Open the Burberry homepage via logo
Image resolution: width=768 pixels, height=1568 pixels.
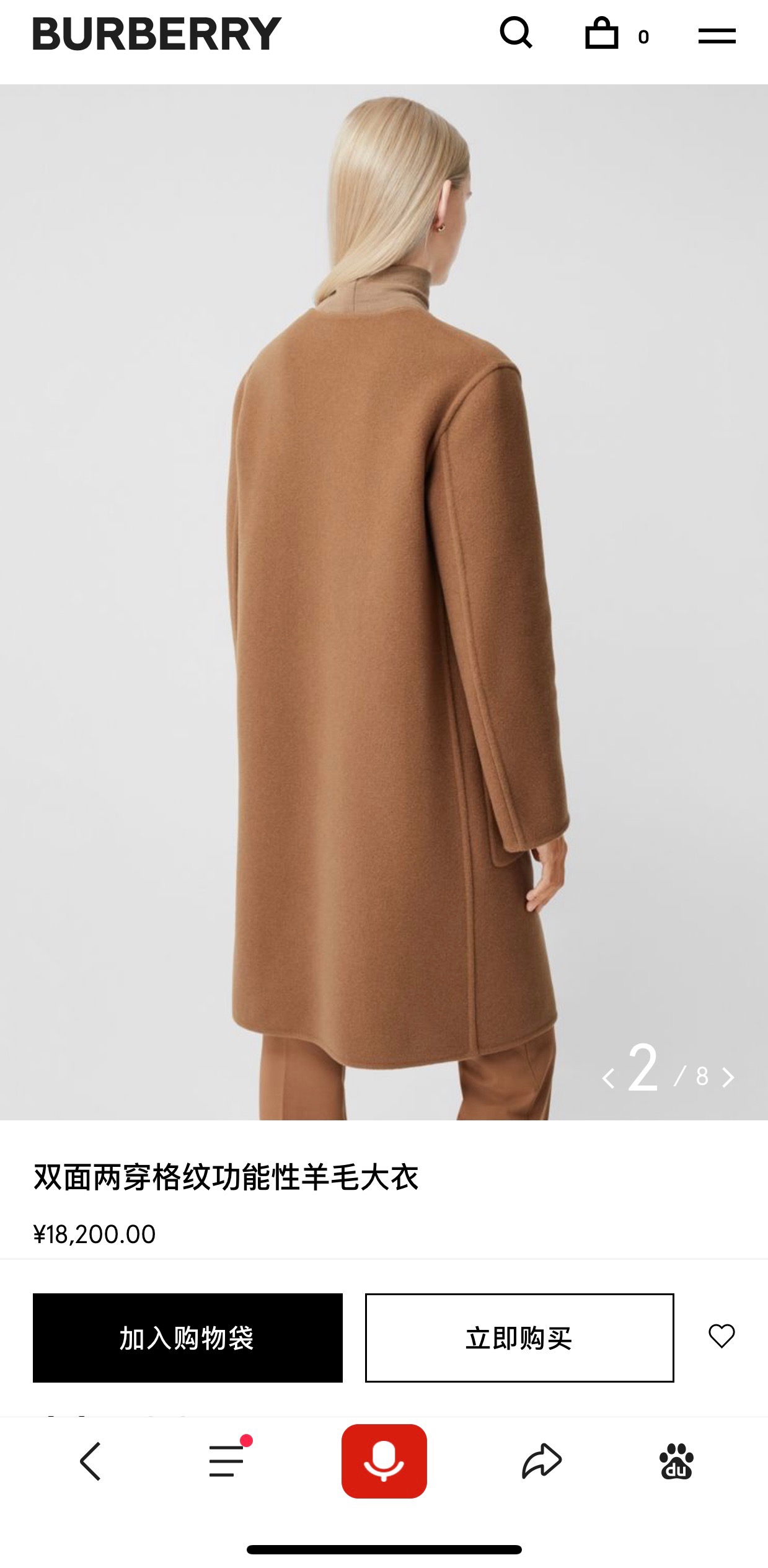[x=157, y=34]
